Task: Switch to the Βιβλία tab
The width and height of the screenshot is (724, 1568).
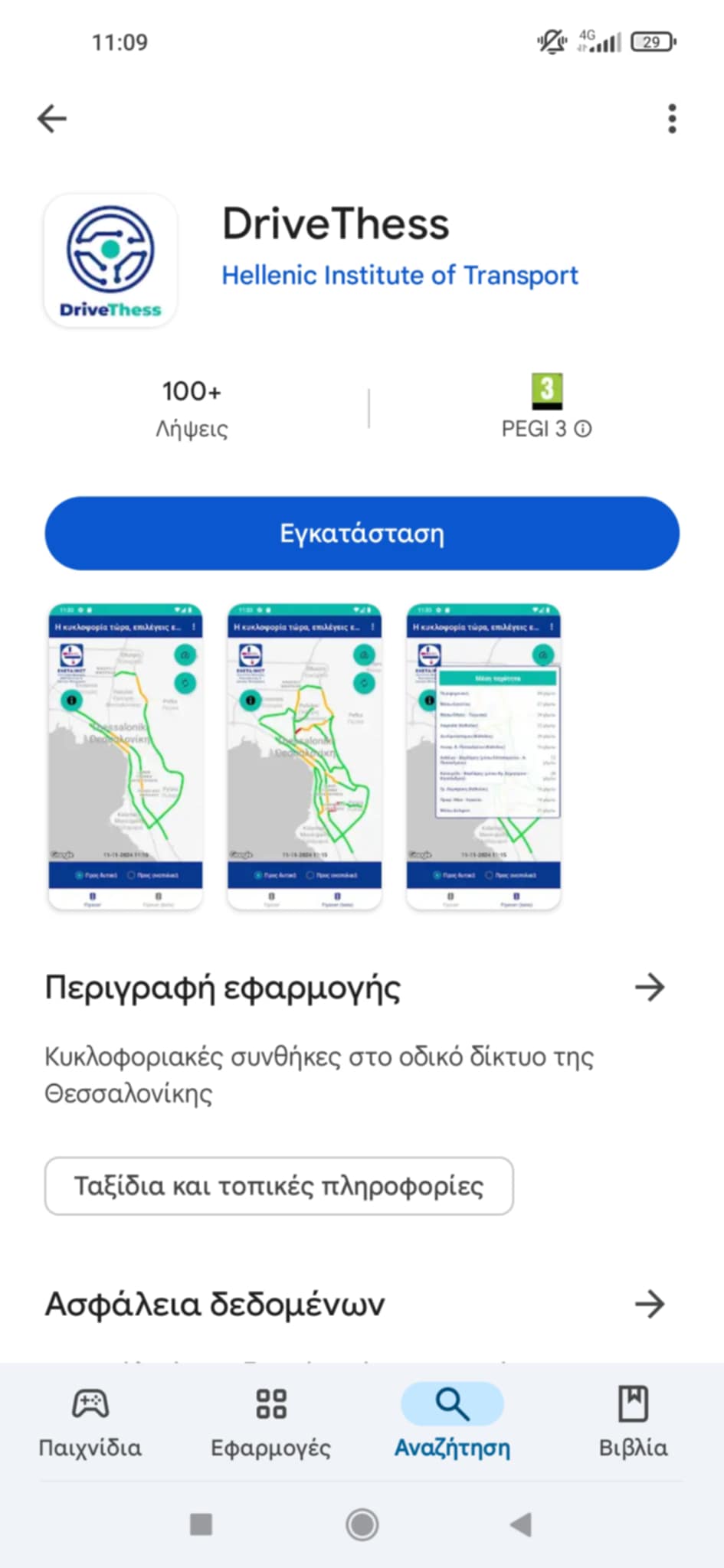Action: click(x=633, y=1422)
